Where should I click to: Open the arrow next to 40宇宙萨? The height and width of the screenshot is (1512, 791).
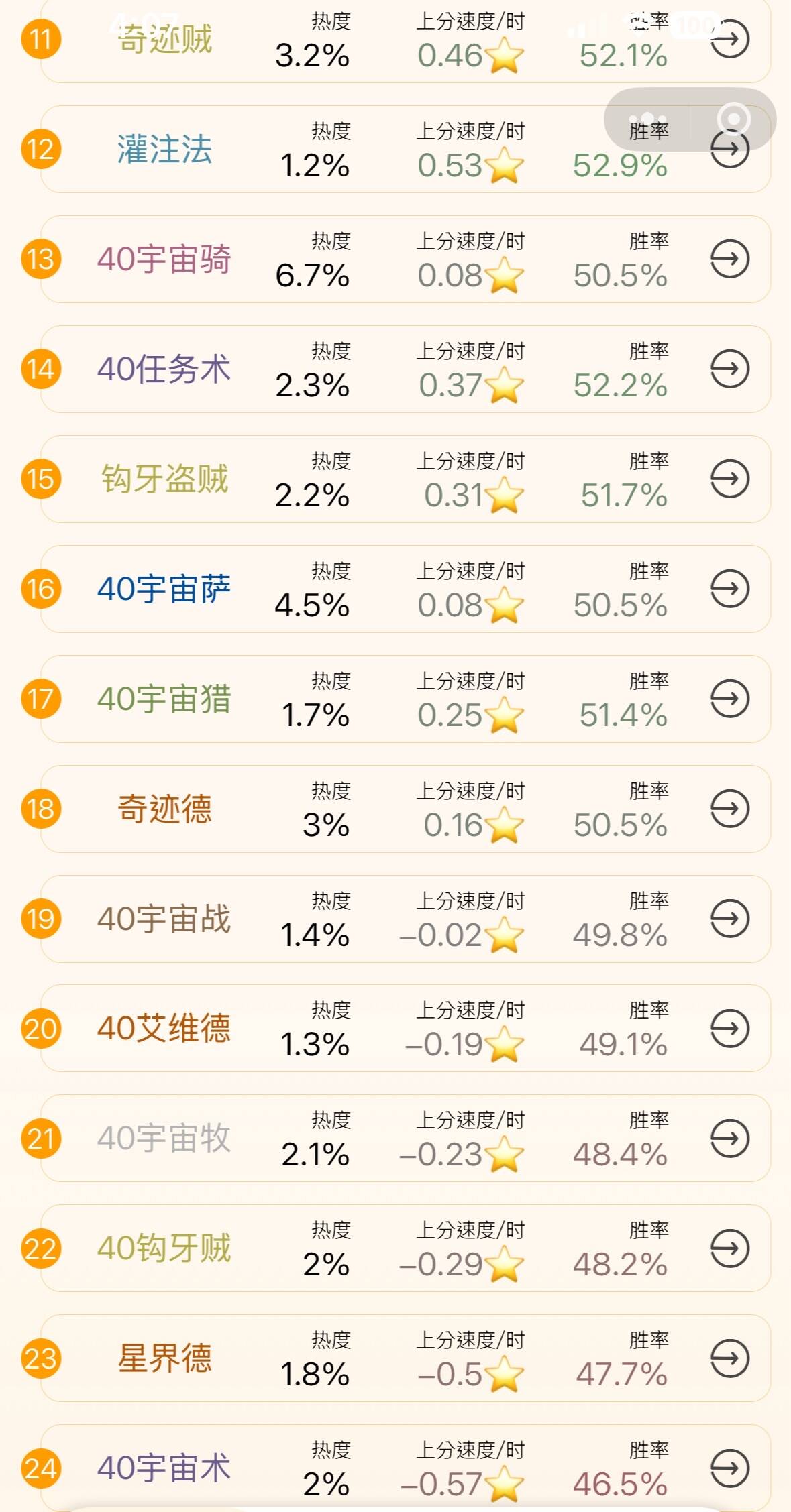click(x=729, y=589)
